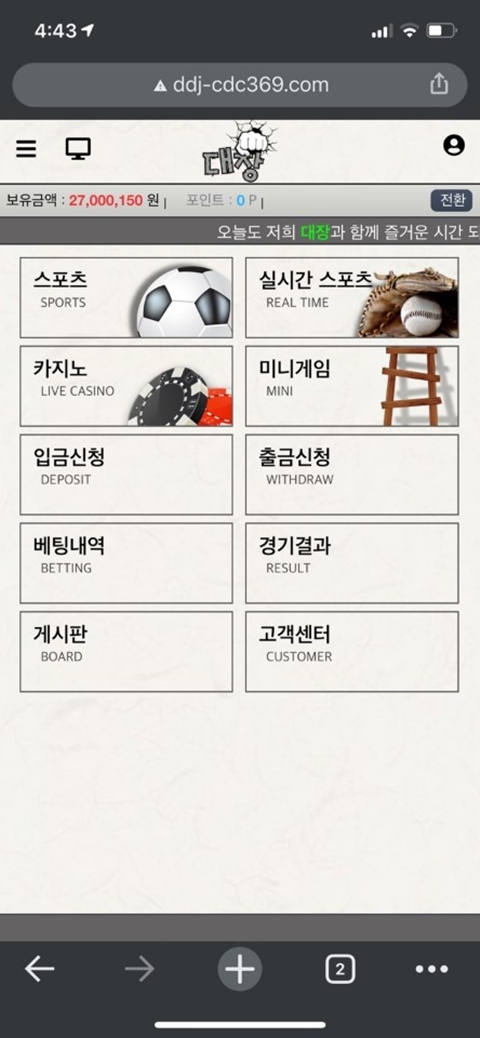Screen dimensions: 480x1038
Task: Contact 고객센터 CUSTOMER center
Action: [352, 652]
